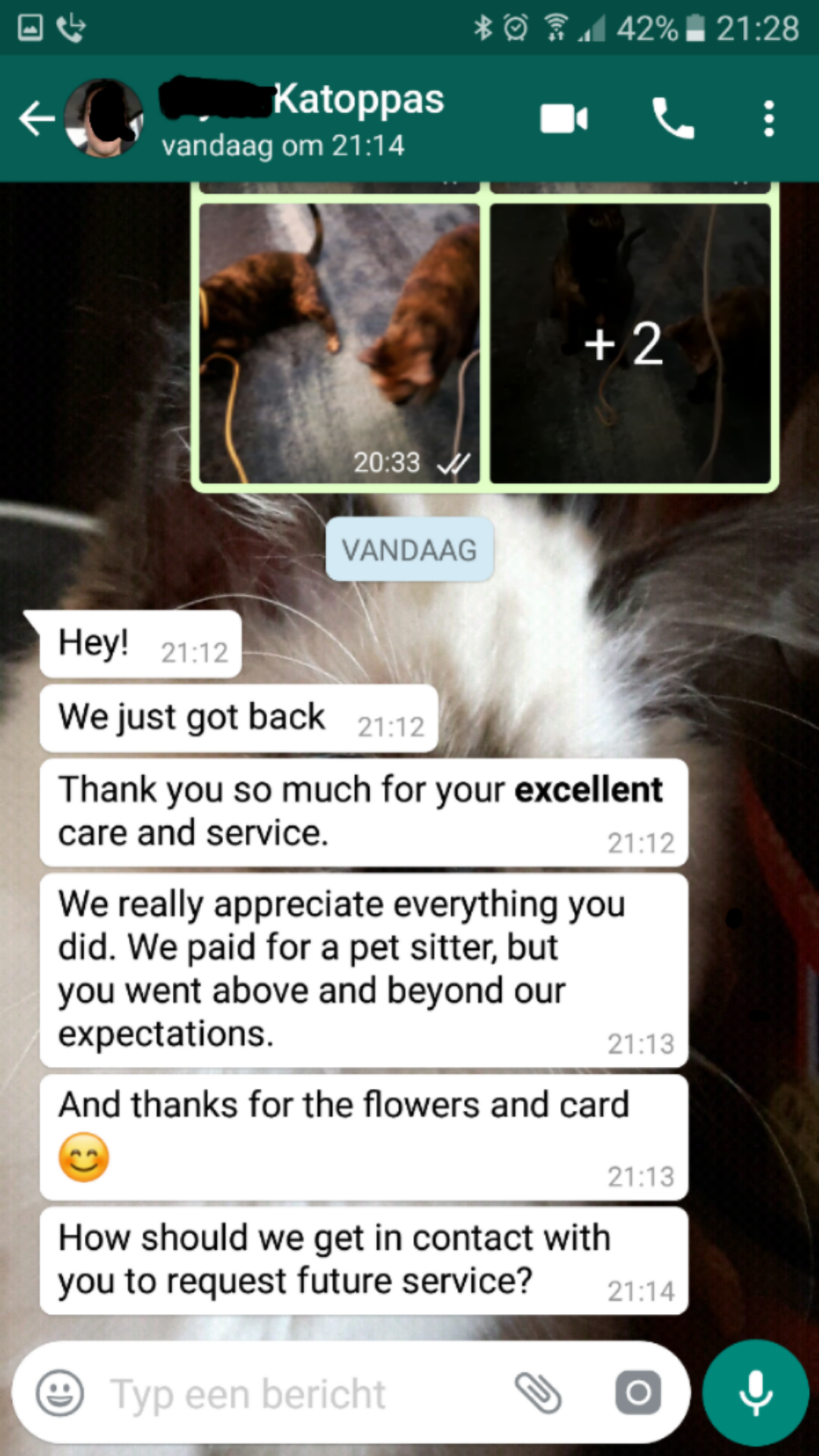
Task: Open the three-dot overflow menu
Action: point(768,119)
